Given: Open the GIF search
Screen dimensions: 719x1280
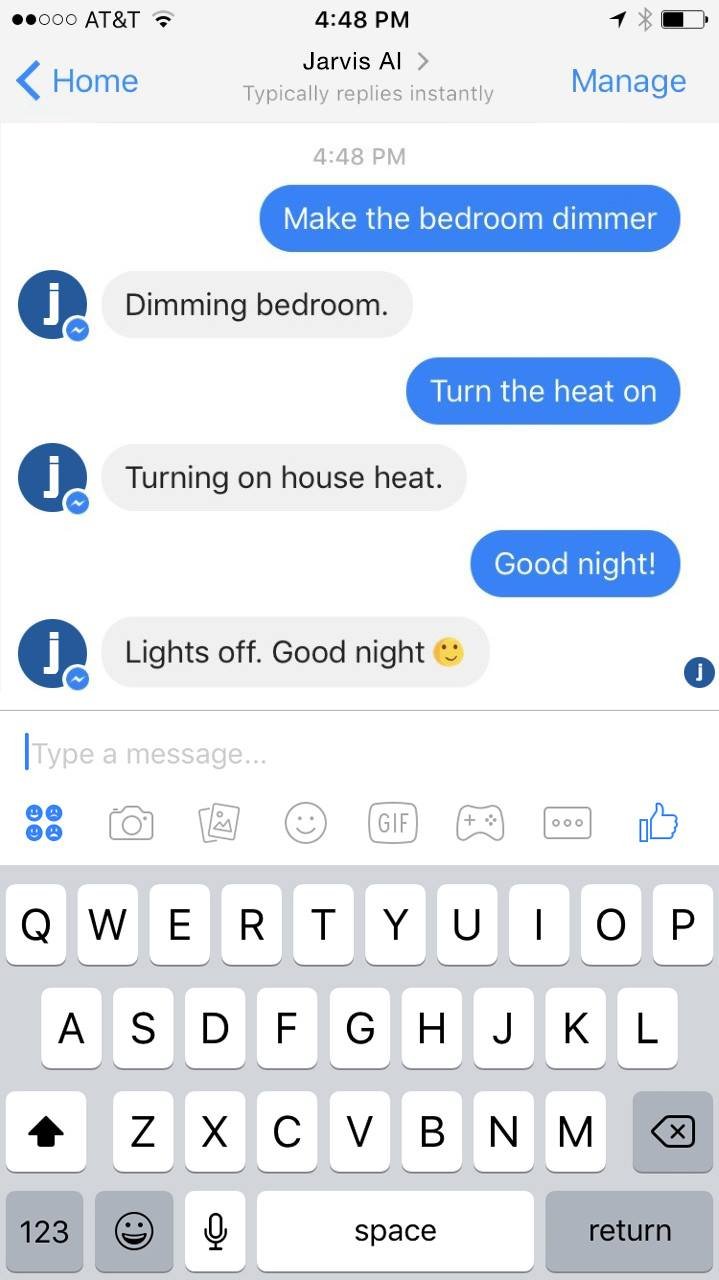Looking at the screenshot, I should tap(393, 823).
